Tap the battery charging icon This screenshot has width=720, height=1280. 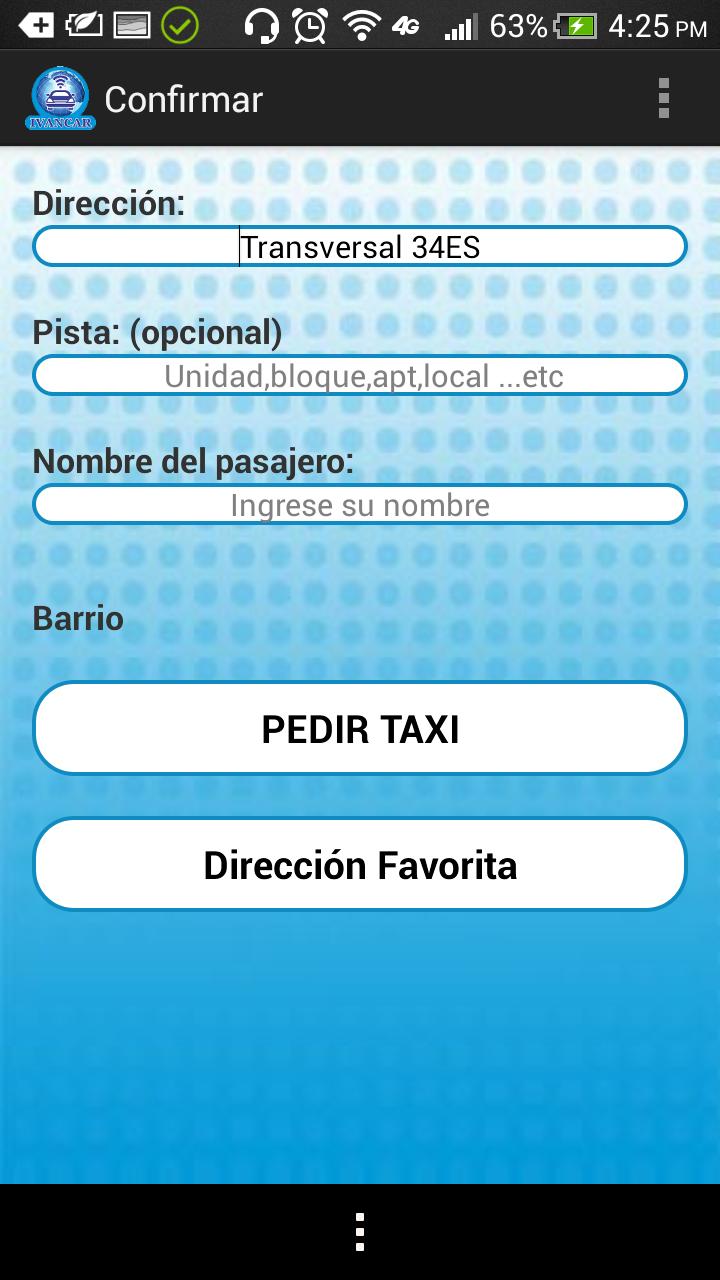575,25
